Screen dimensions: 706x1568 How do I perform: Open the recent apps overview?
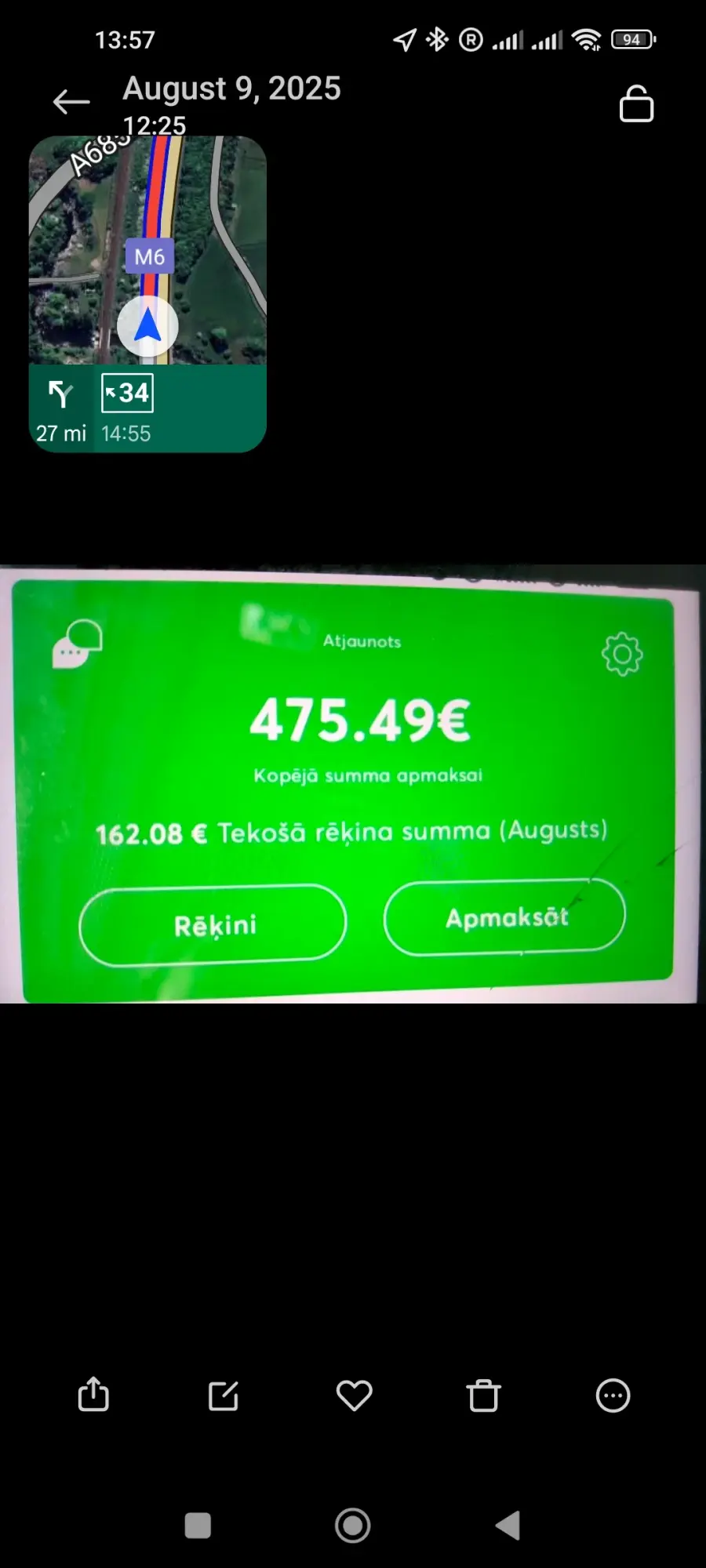[x=198, y=1526]
